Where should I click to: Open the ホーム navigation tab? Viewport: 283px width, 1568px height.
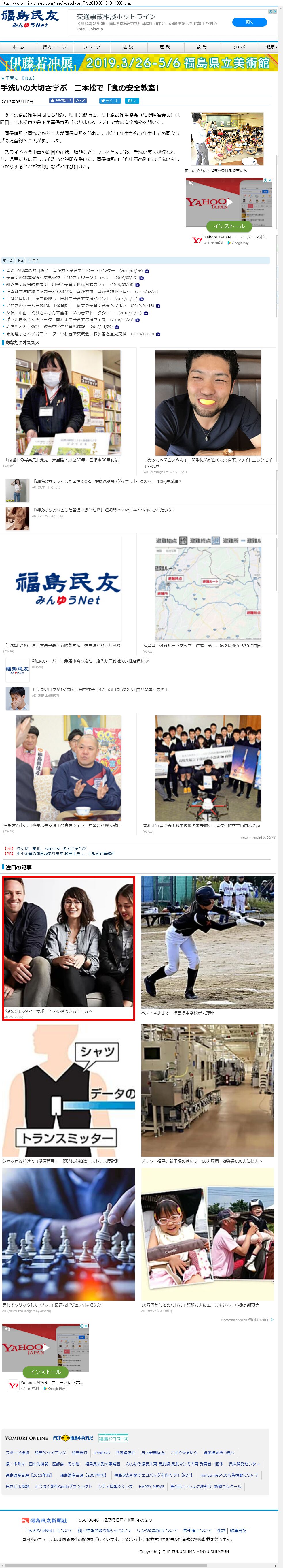(18, 47)
